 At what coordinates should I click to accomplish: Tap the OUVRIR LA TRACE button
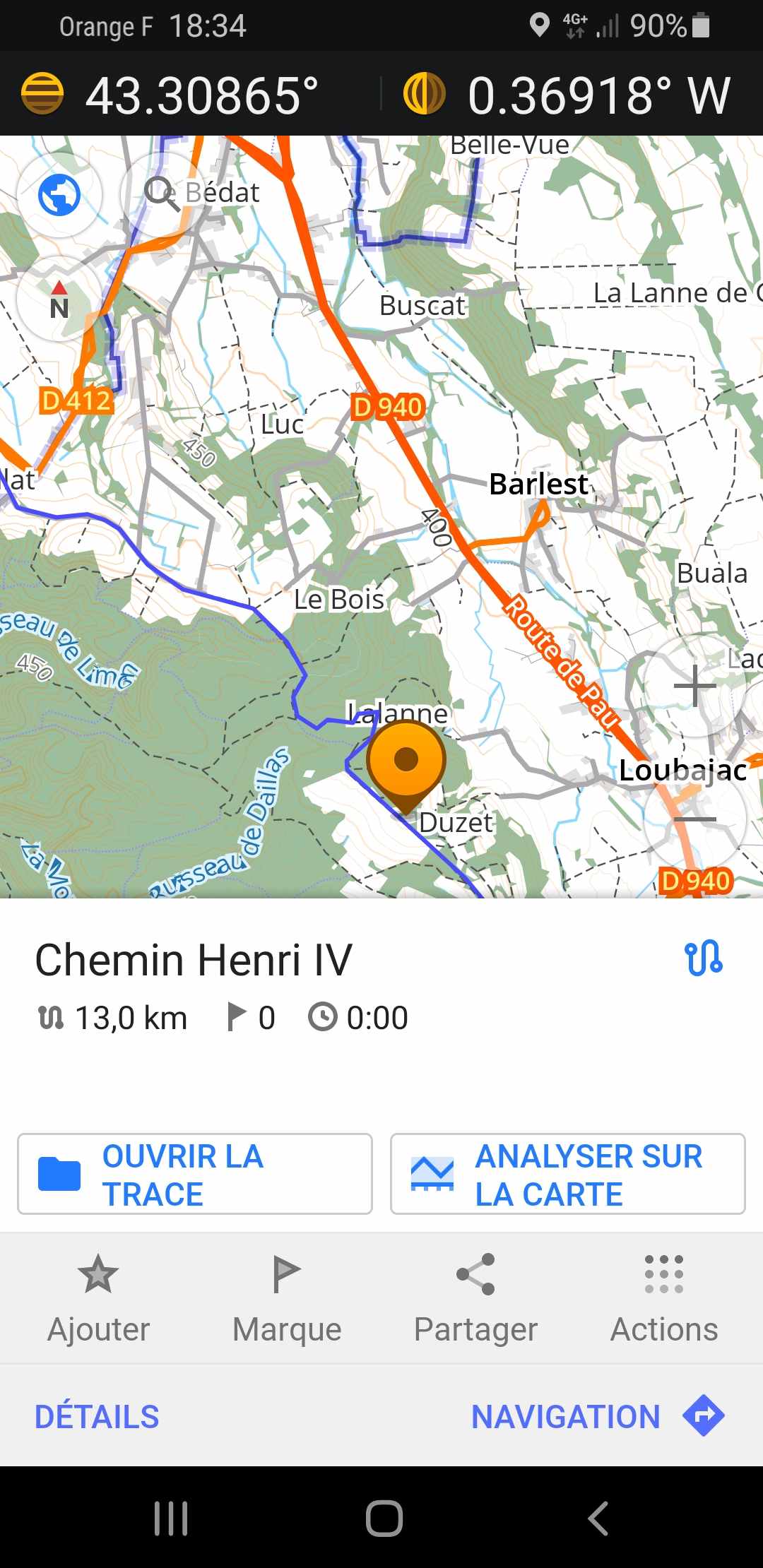pos(195,1174)
